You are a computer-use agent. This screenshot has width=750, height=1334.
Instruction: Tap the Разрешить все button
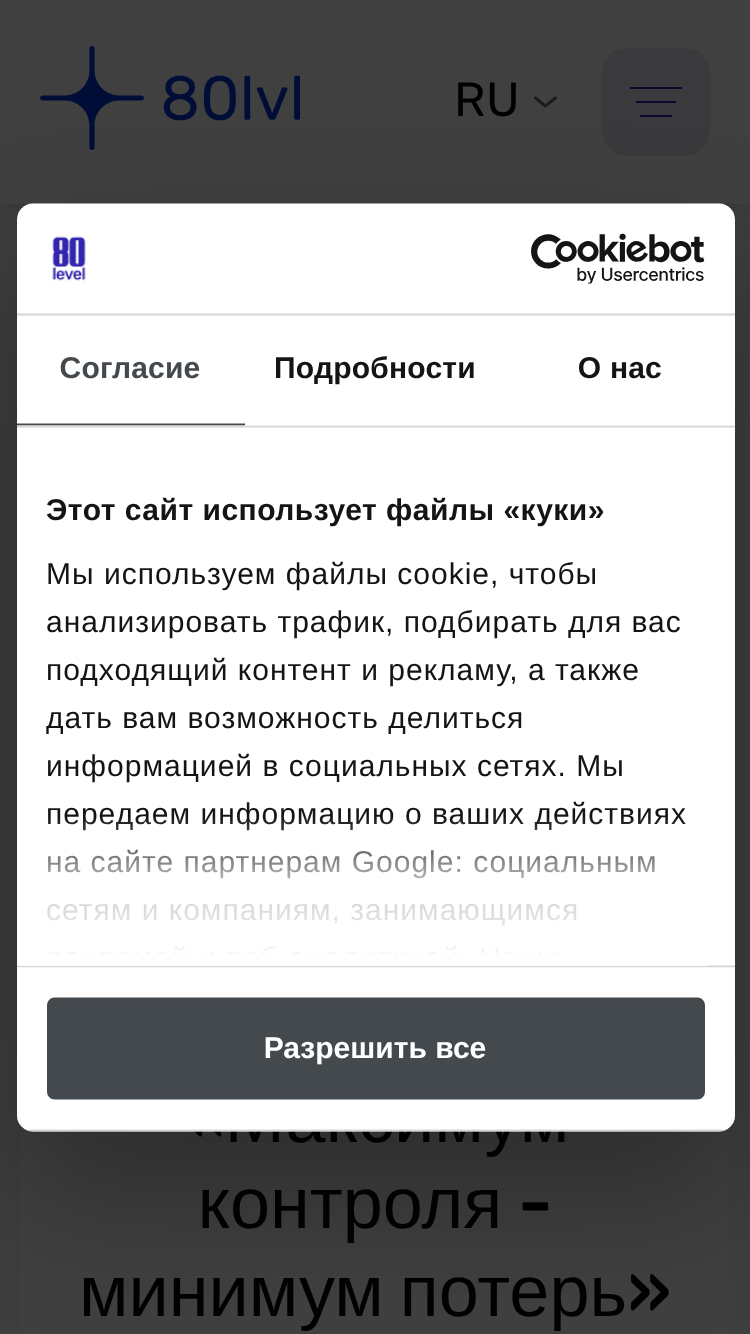(375, 1048)
